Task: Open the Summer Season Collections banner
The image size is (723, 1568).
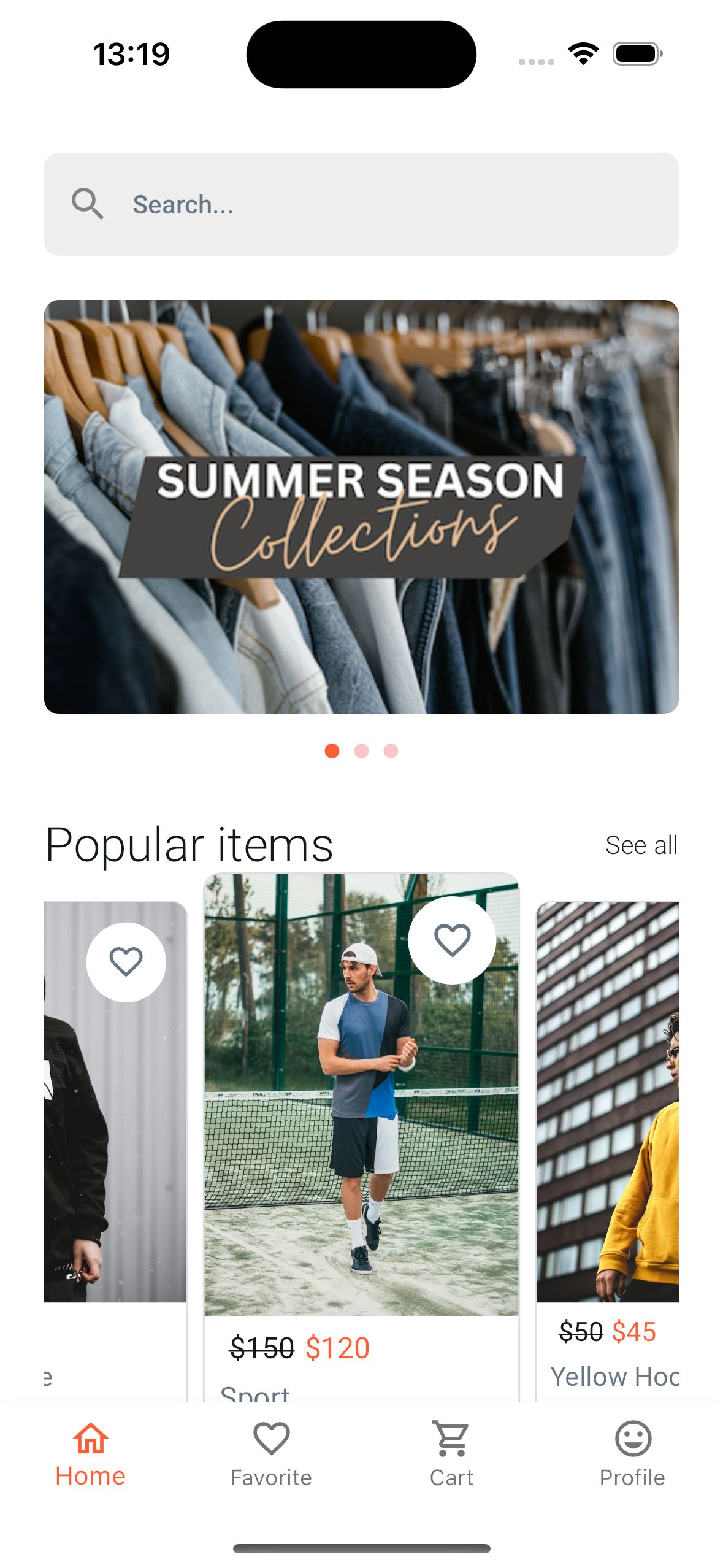Action: click(x=361, y=507)
